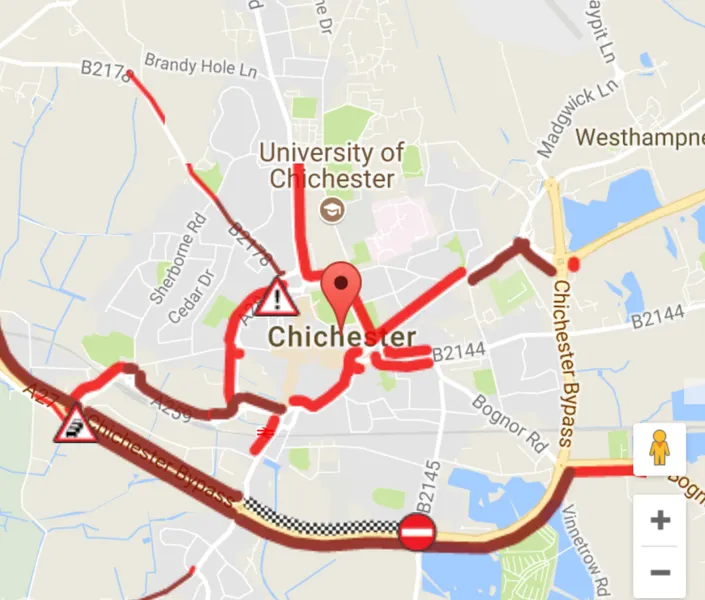Open the exclamation warning triangle marker
This screenshot has height=600, width=705.
pyautogui.click(x=276, y=297)
